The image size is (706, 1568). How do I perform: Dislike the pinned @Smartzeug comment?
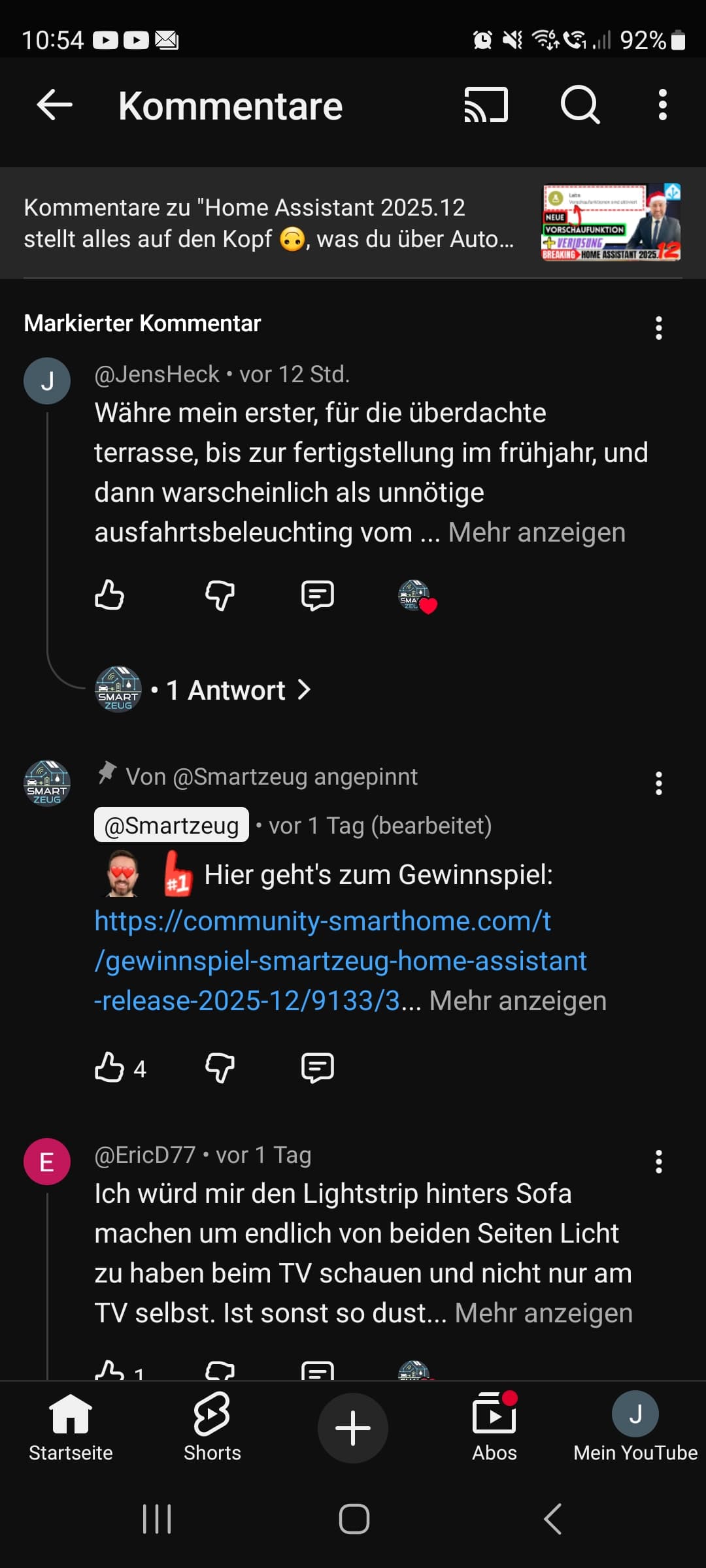click(x=220, y=1068)
